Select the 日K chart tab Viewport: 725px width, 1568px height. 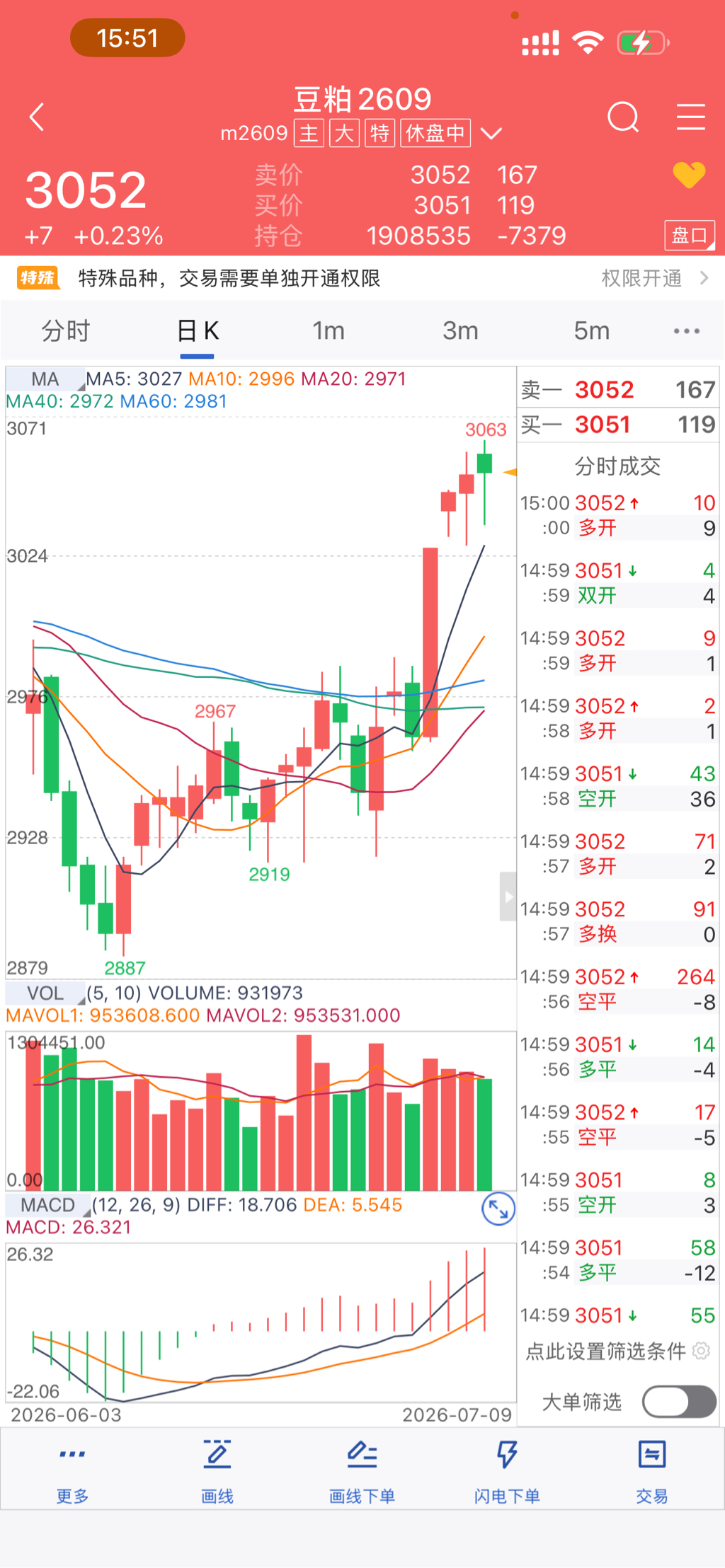[x=198, y=330]
